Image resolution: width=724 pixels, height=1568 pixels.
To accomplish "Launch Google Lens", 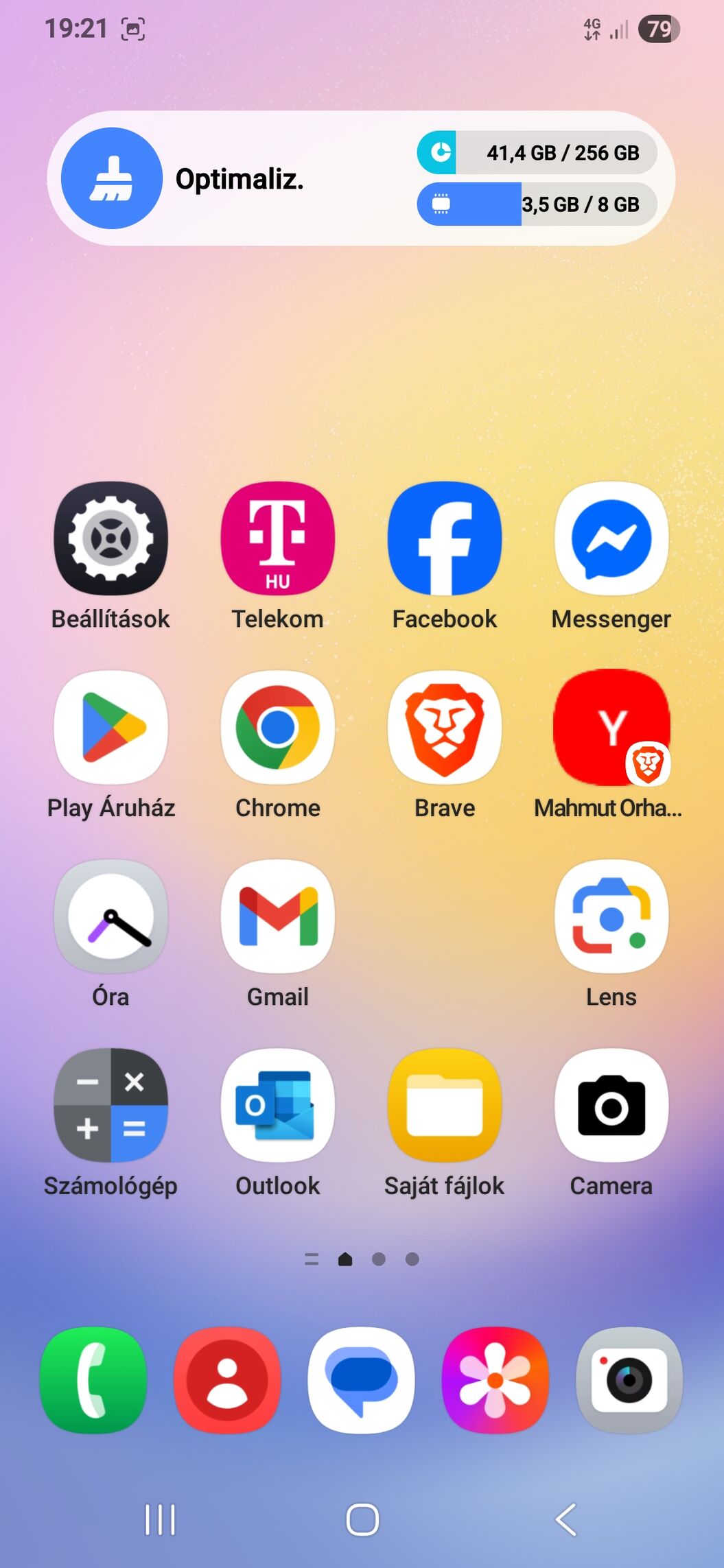I will [611, 916].
